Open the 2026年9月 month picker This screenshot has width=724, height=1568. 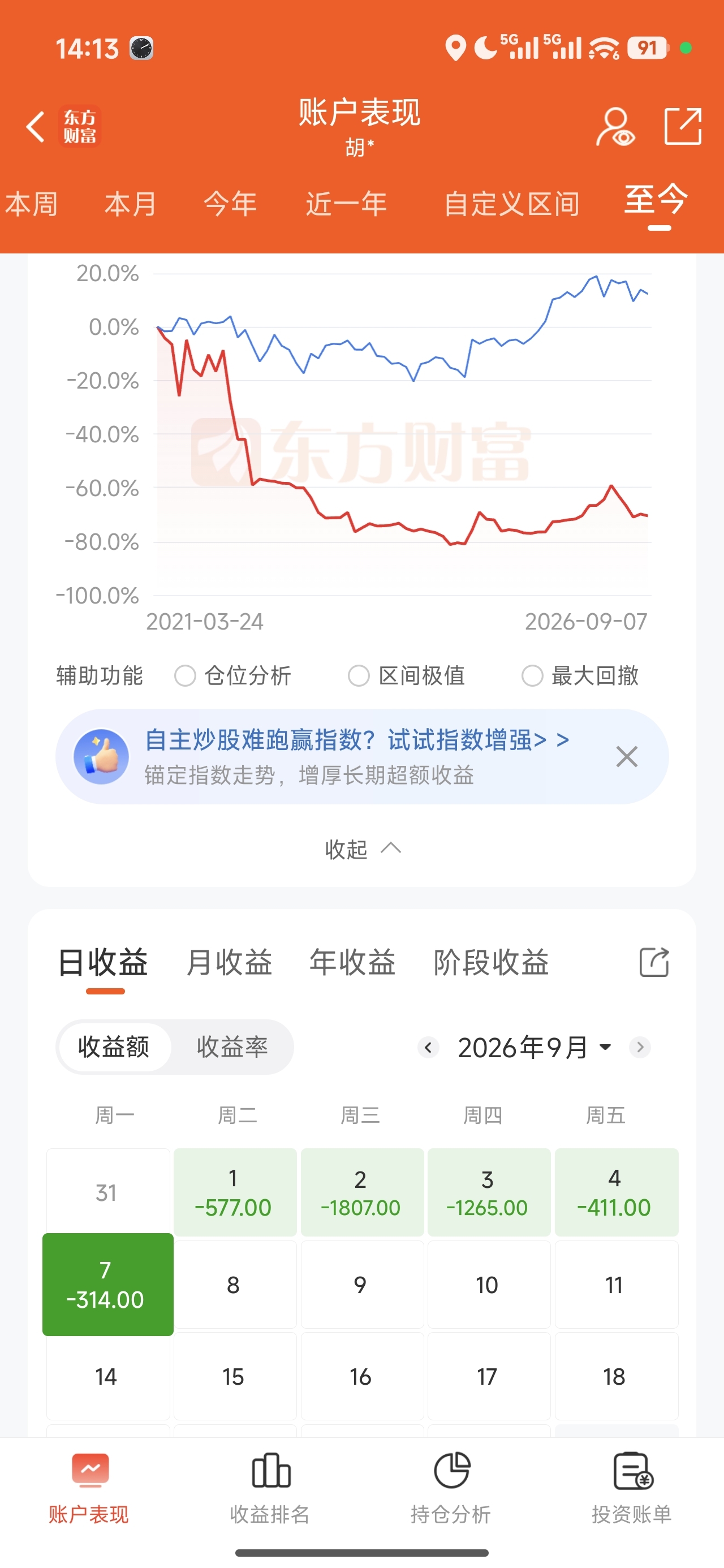tap(535, 1047)
